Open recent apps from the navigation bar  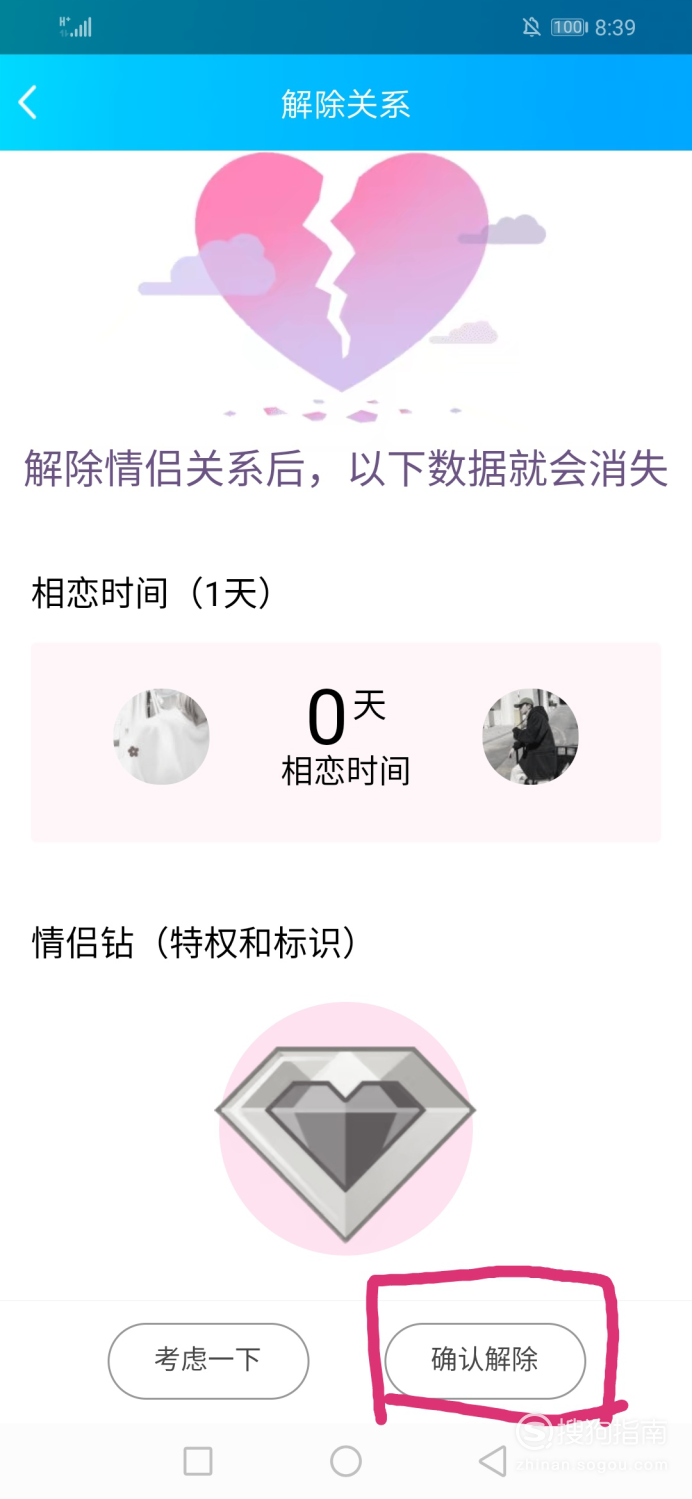coord(198,1461)
